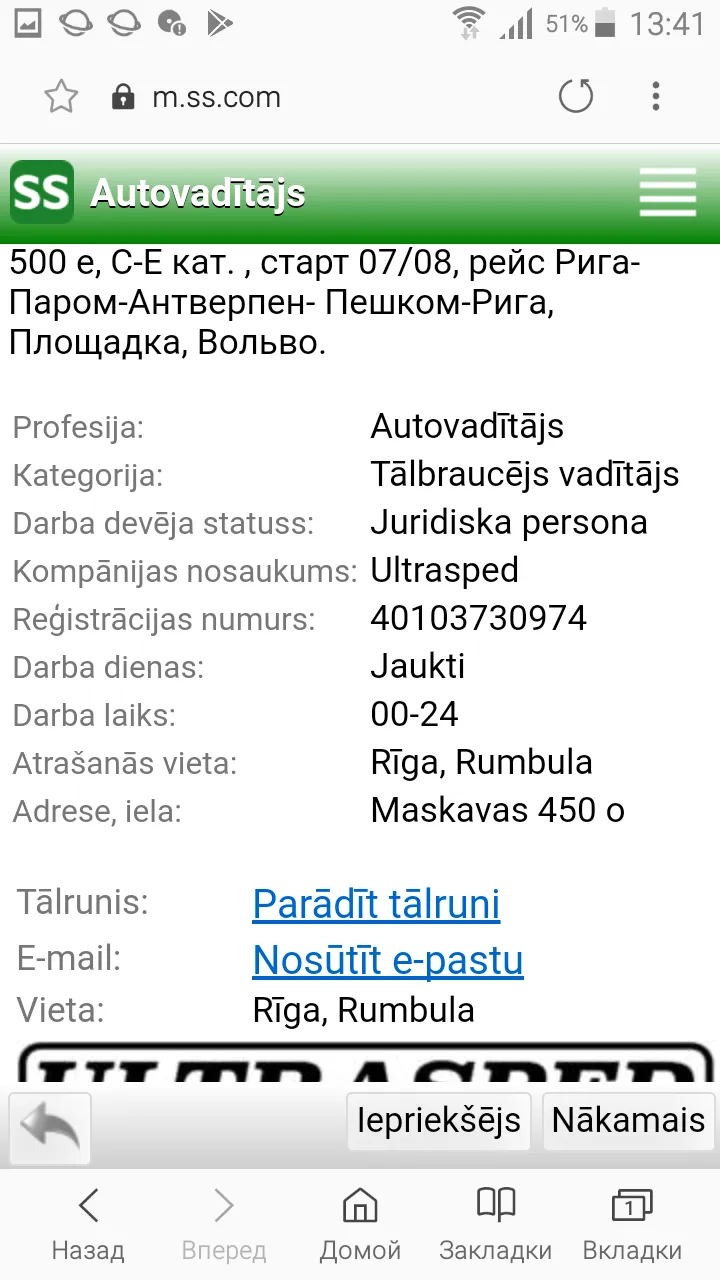Reload the page

coord(576,97)
